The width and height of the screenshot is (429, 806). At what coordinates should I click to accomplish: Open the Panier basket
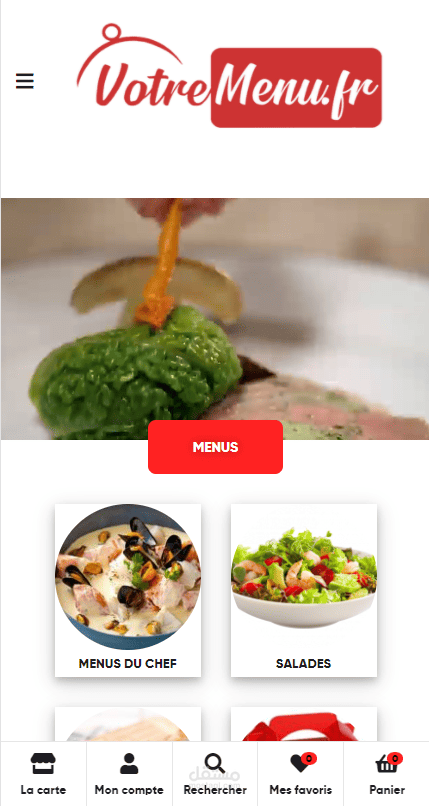click(386, 774)
